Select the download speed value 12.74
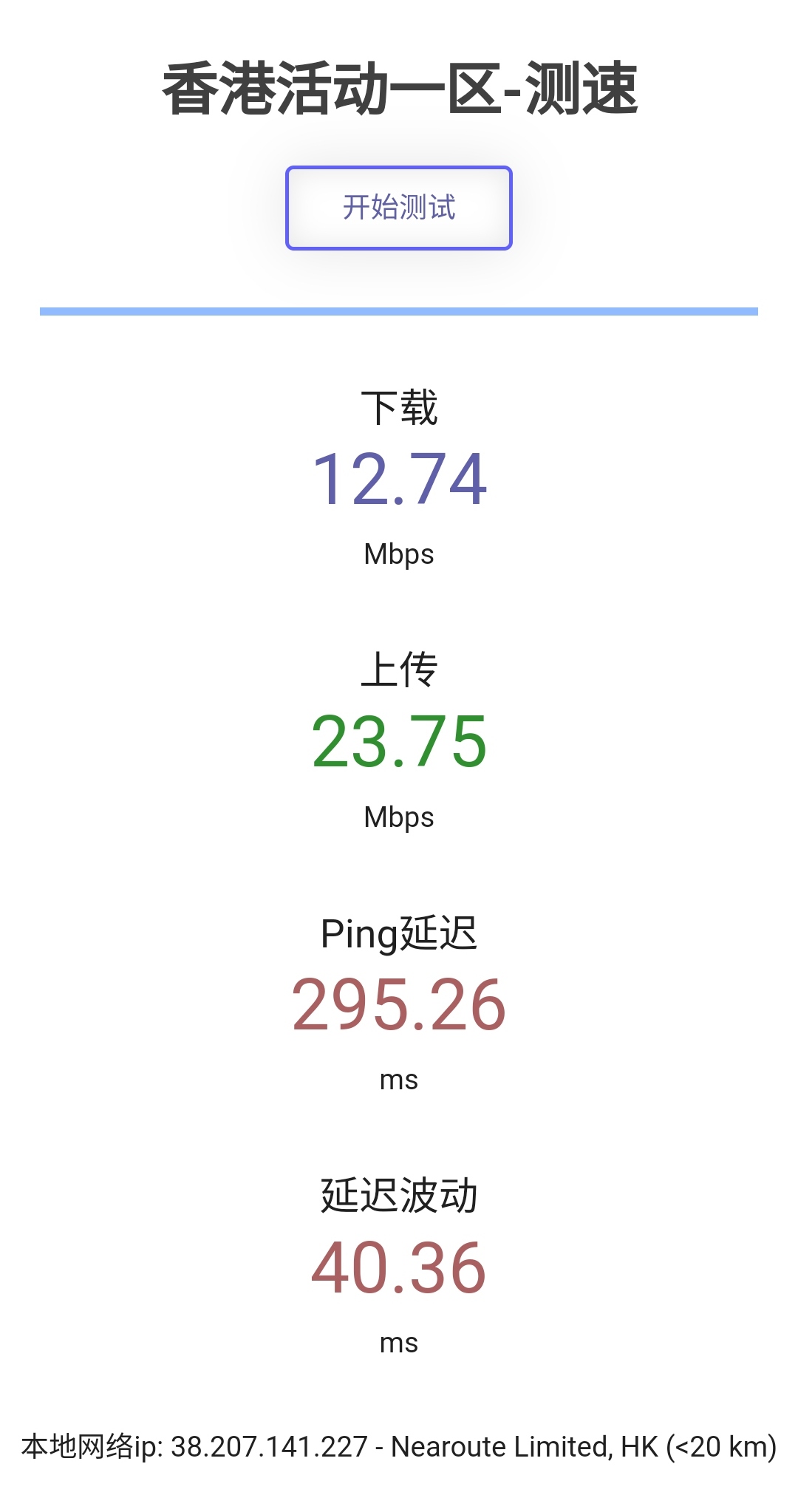The height and width of the screenshot is (1512, 798). (399, 482)
